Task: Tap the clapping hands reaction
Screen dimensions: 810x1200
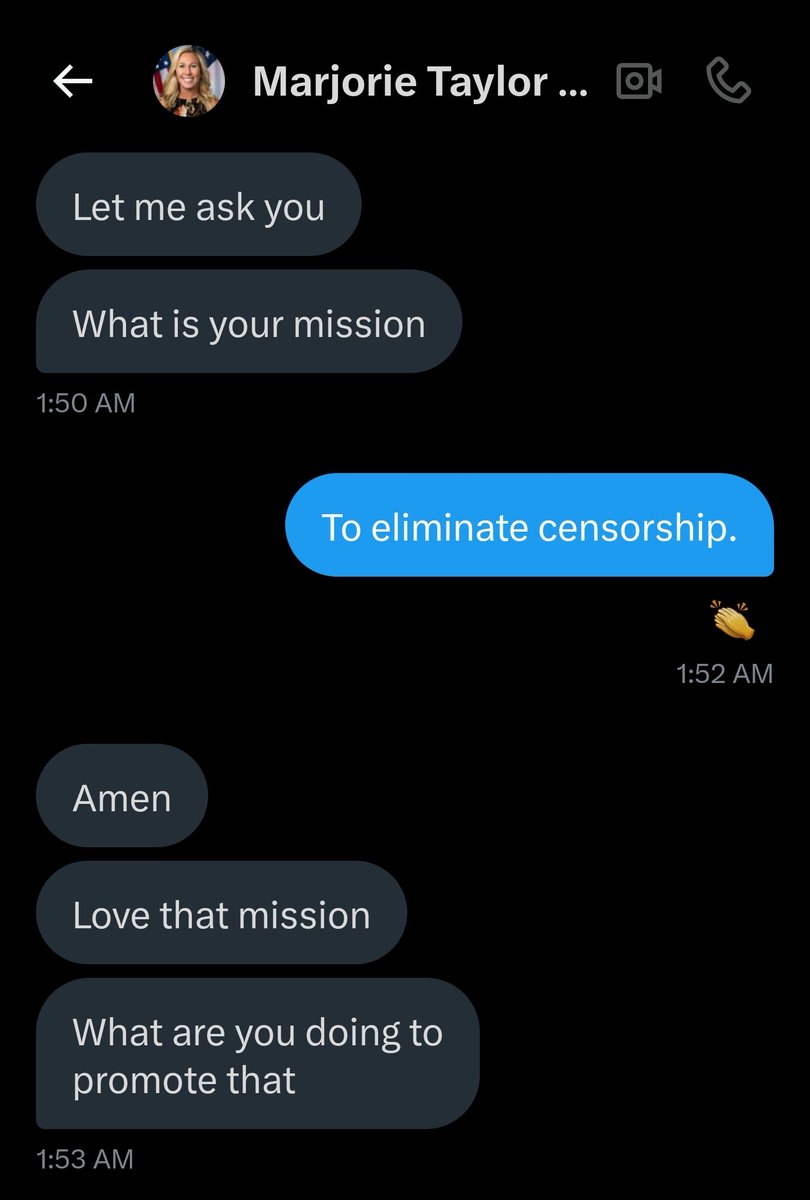Action: pyautogui.click(x=733, y=621)
